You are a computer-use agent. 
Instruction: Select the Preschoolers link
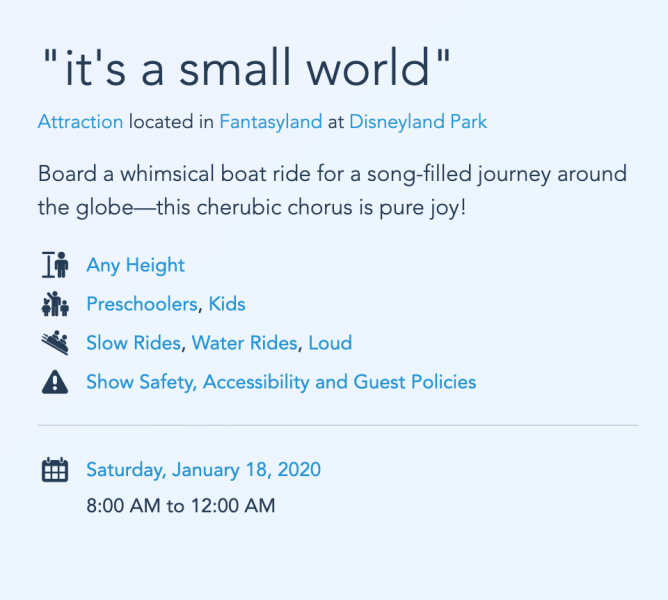141,304
